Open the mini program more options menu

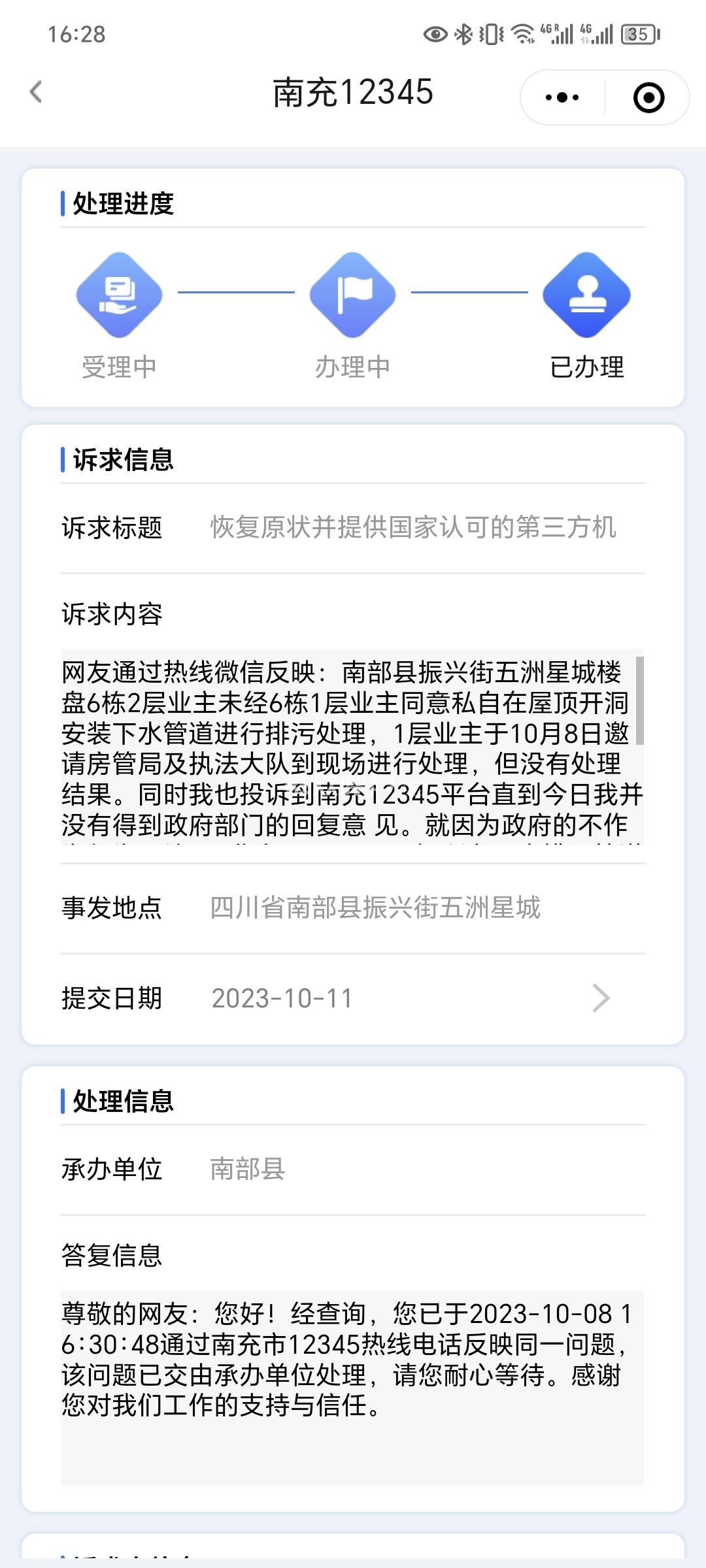562,98
